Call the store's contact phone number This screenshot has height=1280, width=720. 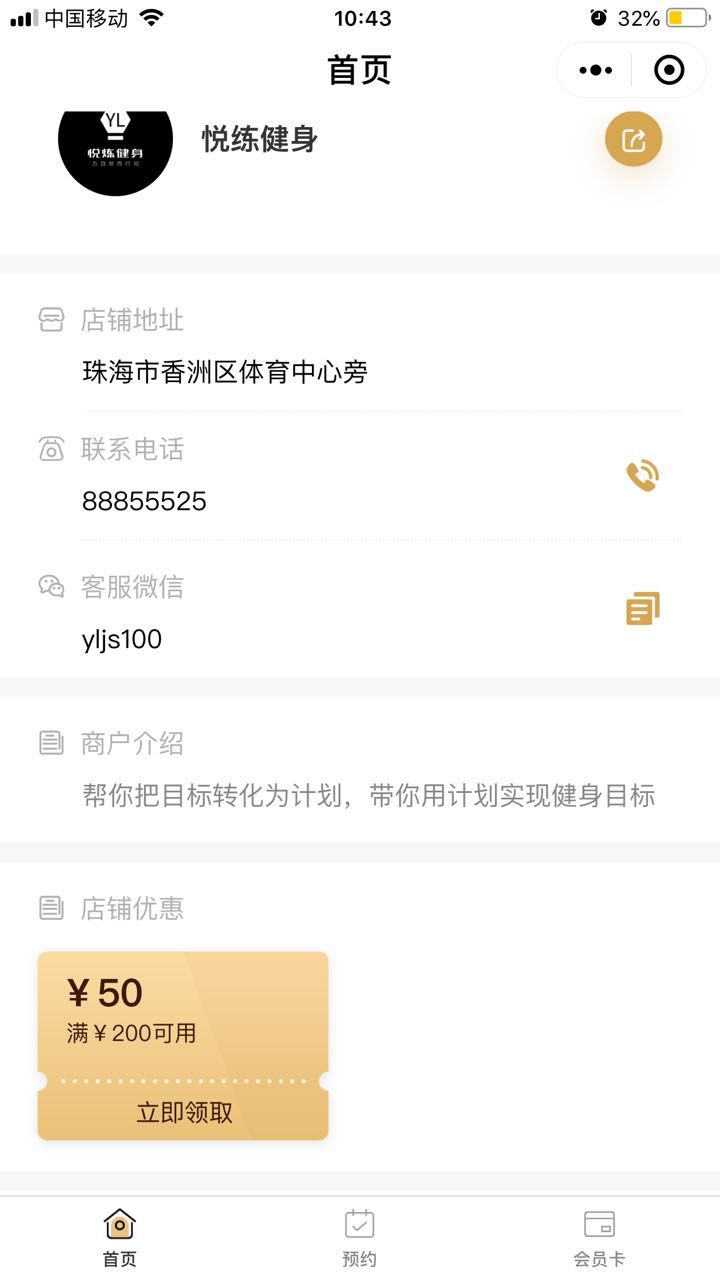coord(642,476)
